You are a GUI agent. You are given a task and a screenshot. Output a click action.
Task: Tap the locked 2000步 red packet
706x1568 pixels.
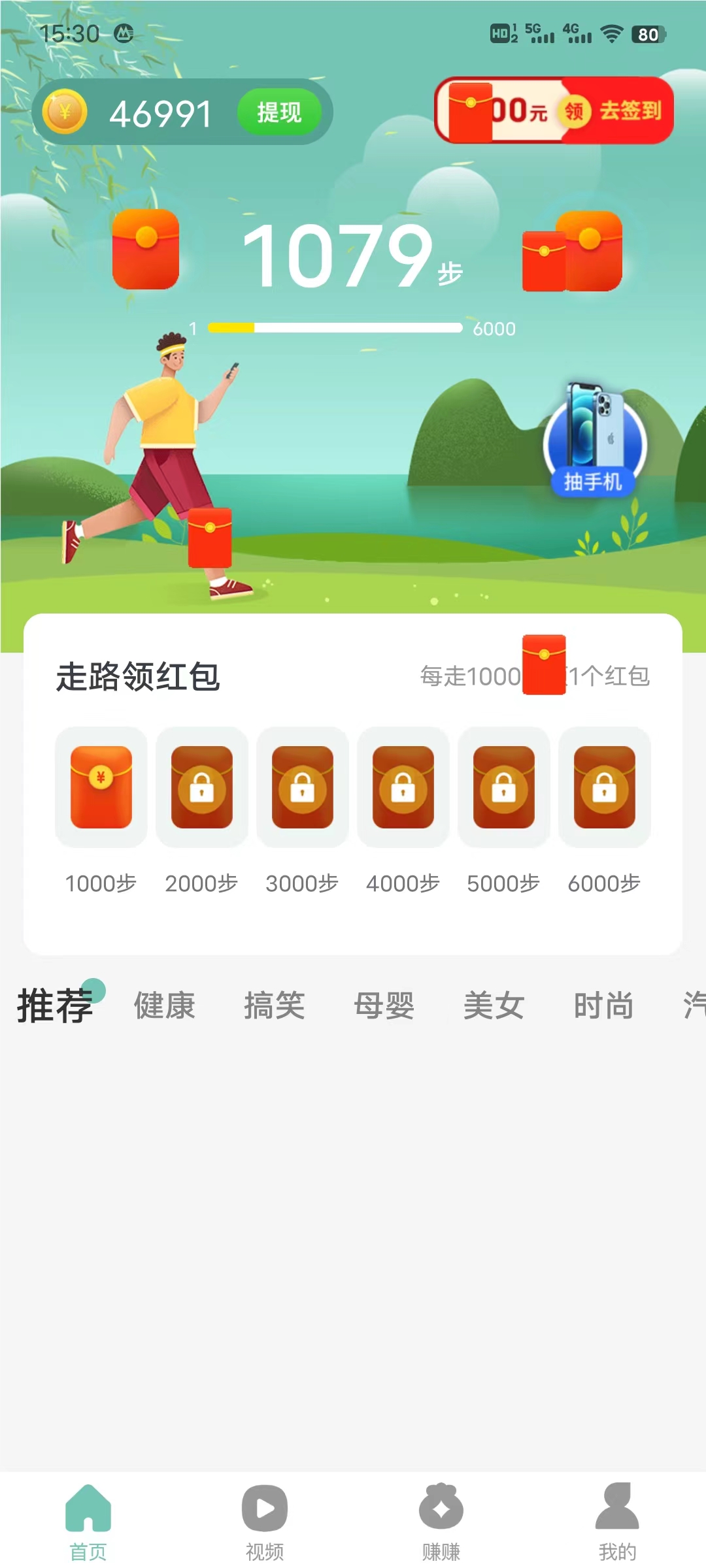(202, 787)
